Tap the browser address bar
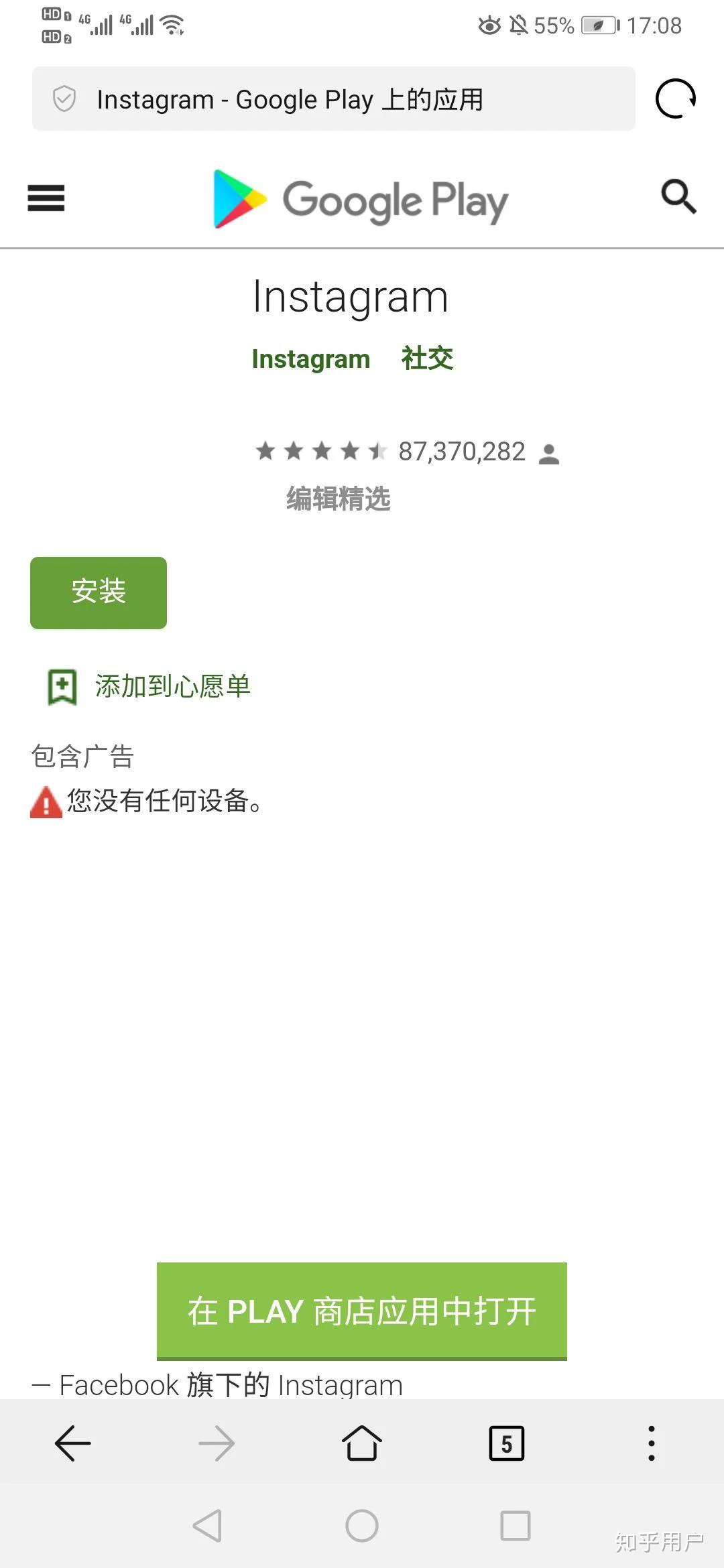This screenshot has height=1568, width=724. coord(333,99)
